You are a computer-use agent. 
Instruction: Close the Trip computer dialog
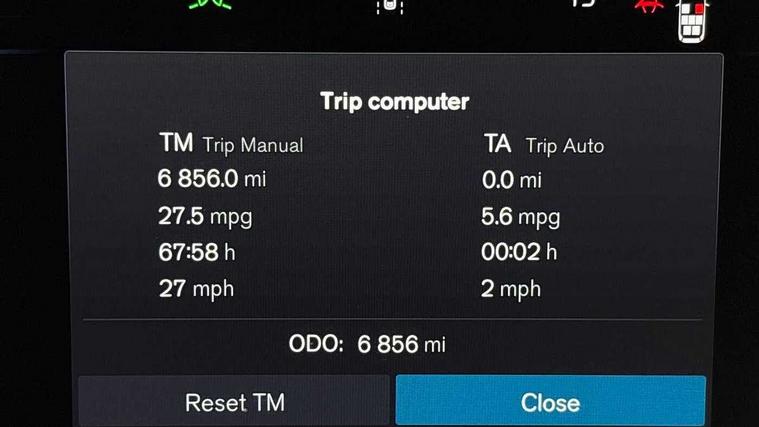point(550,402)
